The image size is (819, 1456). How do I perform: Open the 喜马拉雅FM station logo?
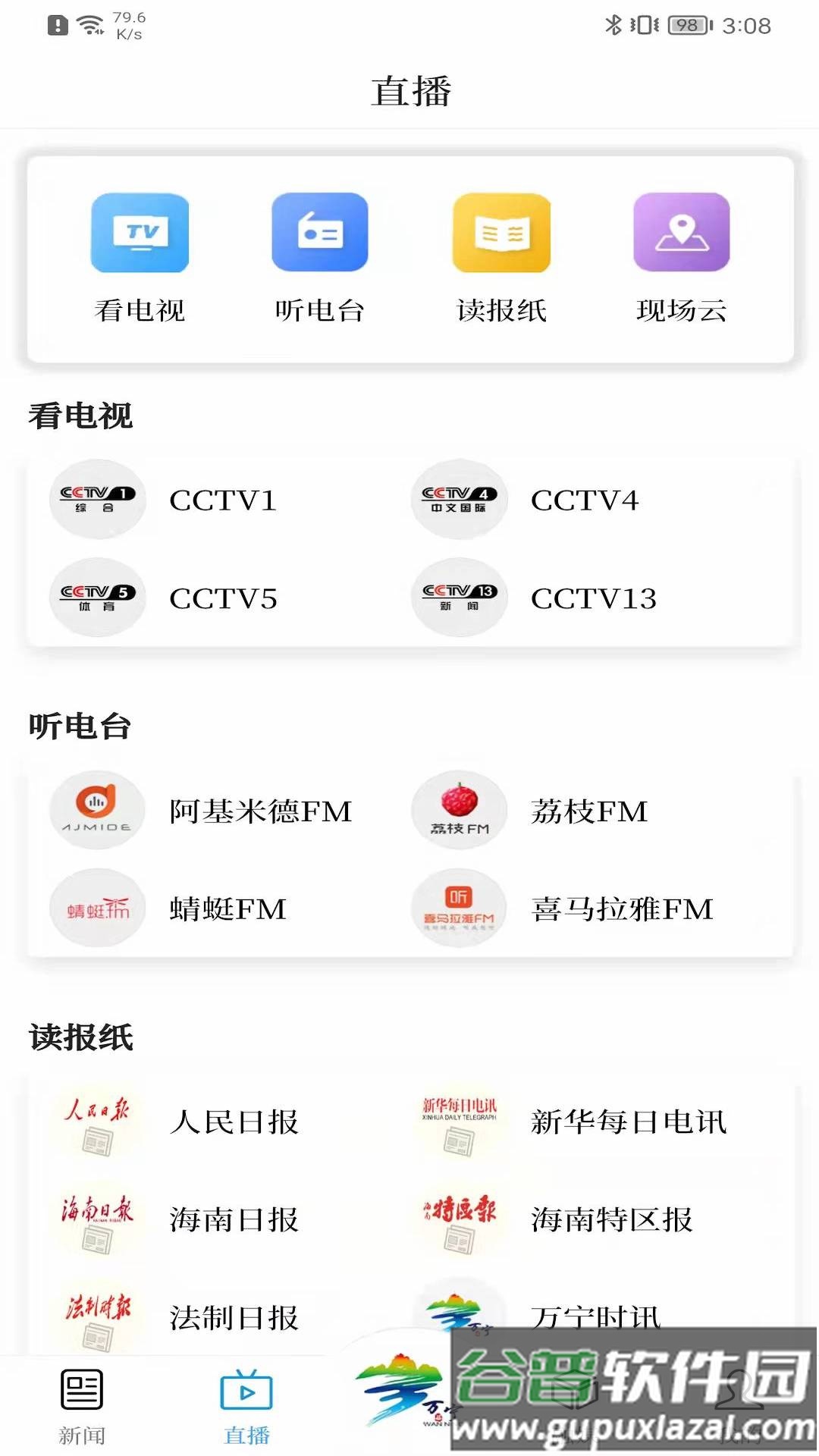pos(458,908)
